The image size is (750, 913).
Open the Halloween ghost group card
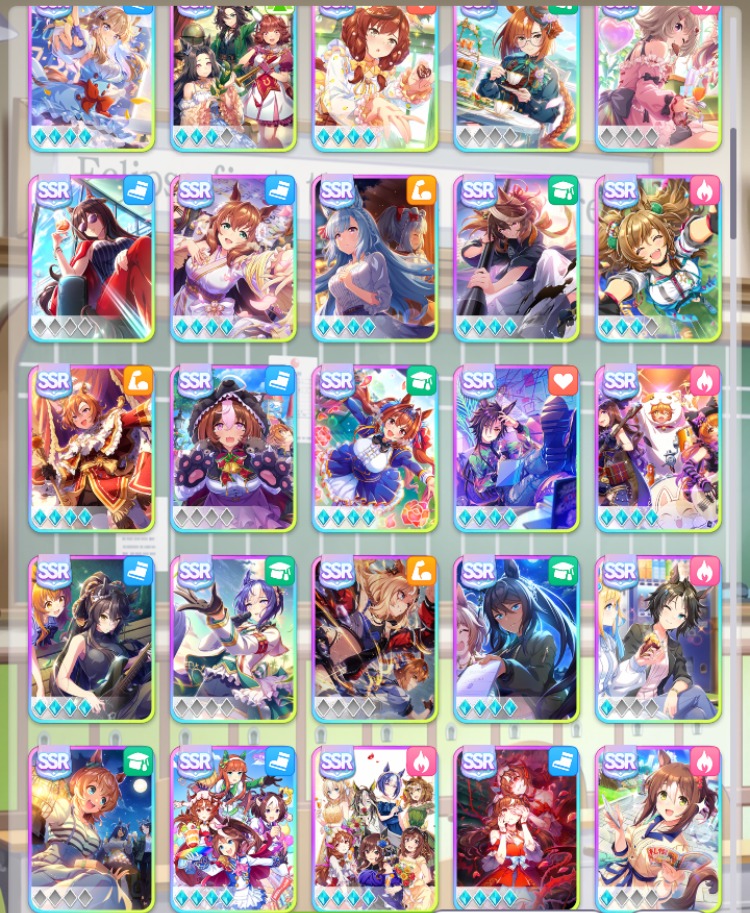click(x=658, y=448)
